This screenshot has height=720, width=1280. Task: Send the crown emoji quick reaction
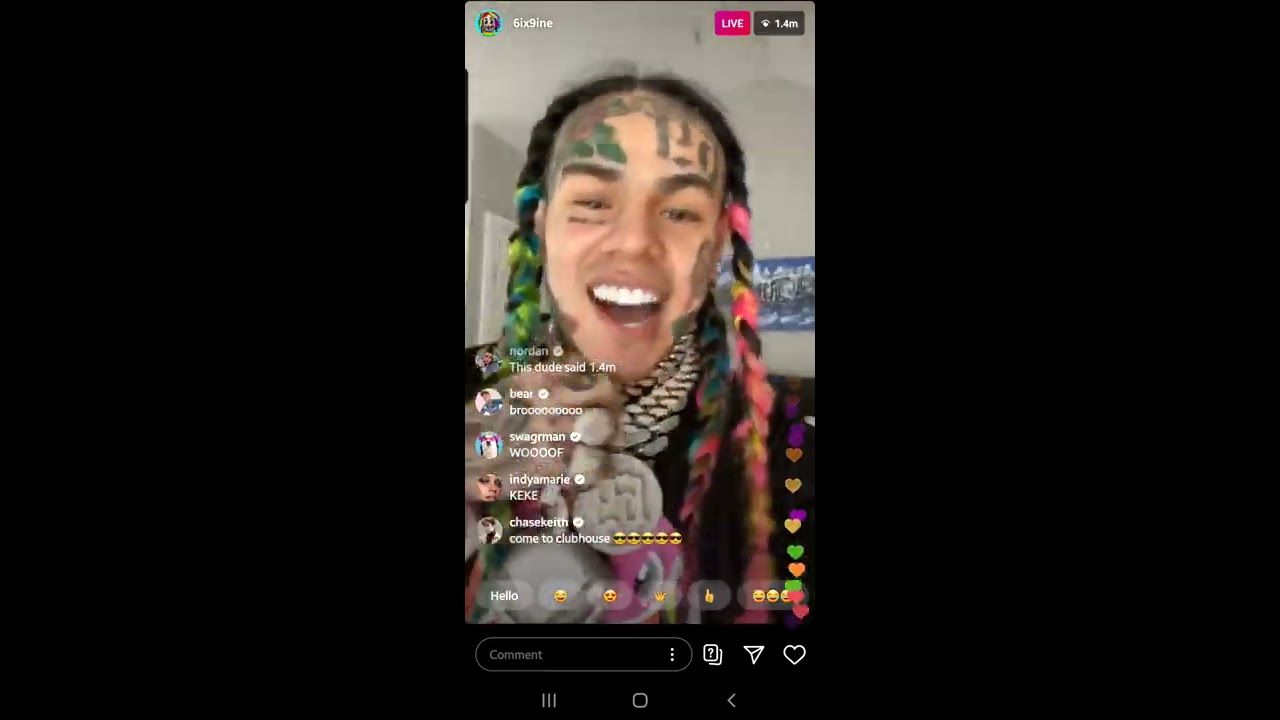(660, 596)
